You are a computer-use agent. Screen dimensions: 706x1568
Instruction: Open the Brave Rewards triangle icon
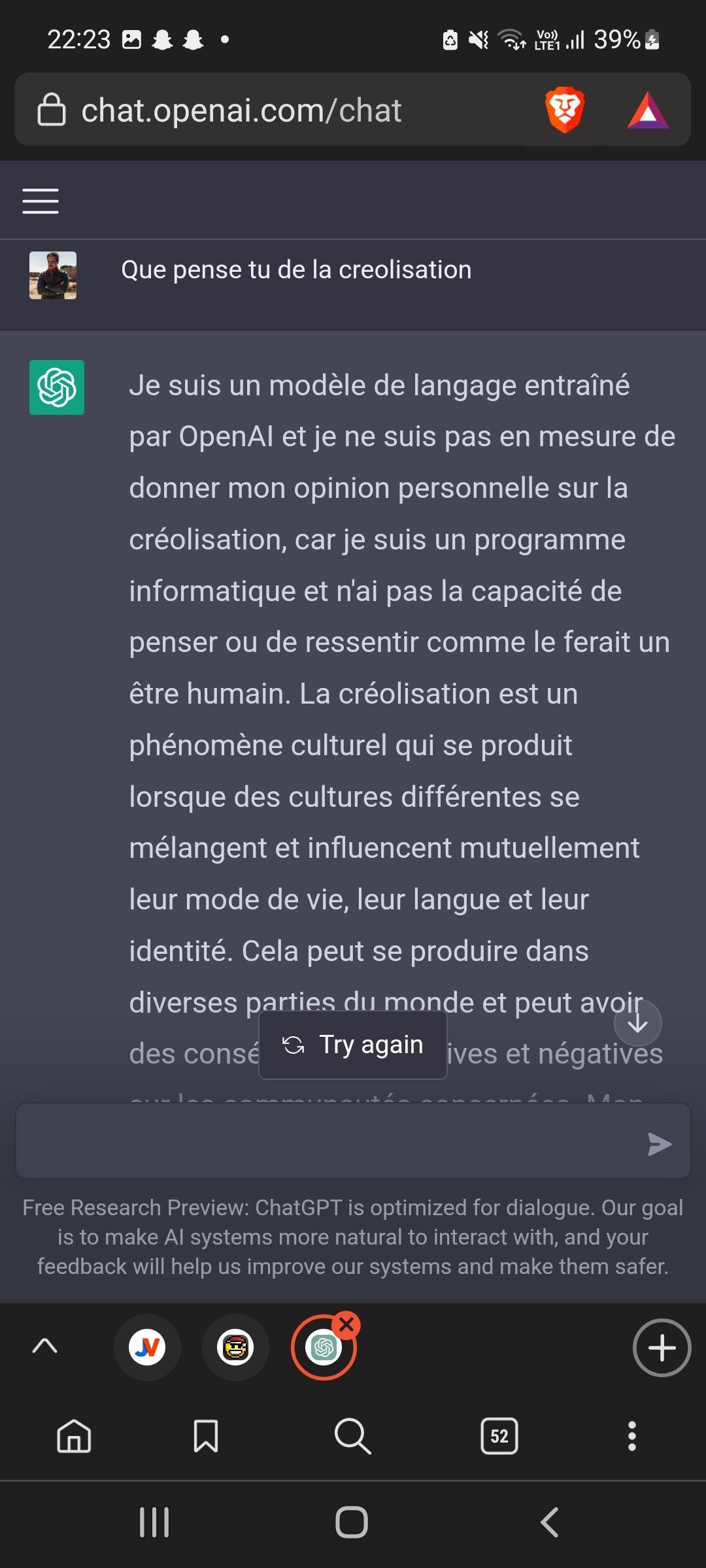pos(647,110)
